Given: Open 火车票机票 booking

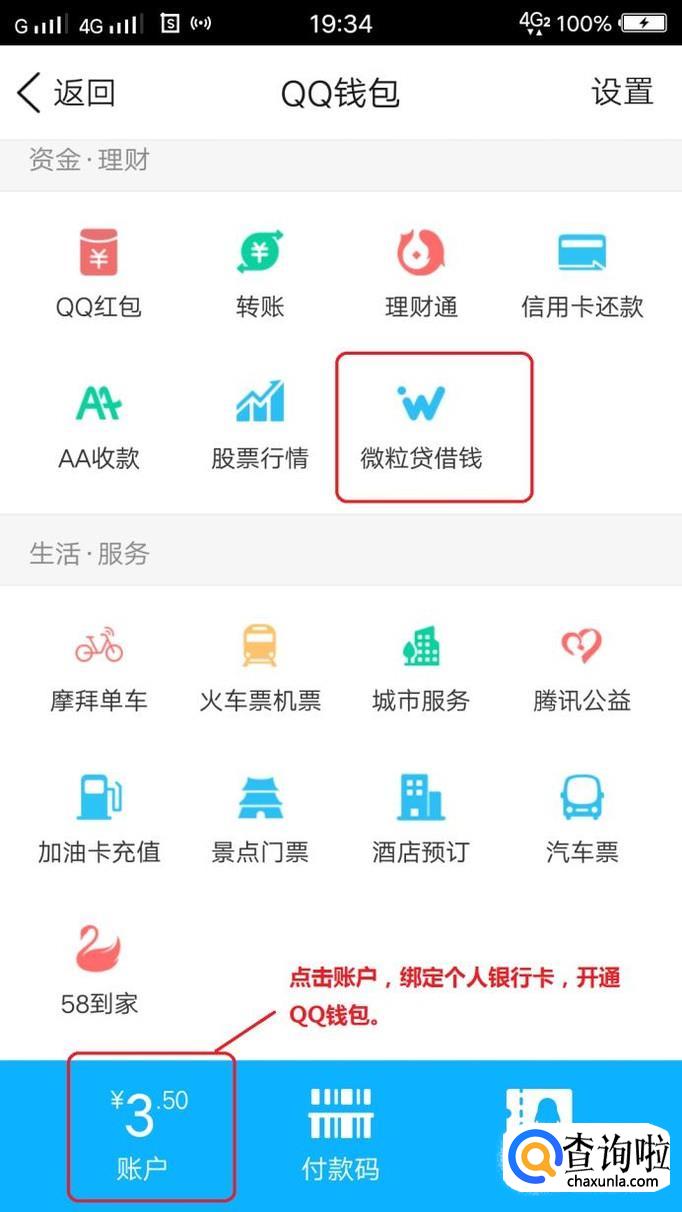Looking at the screenshot, I should coord(260,666).
